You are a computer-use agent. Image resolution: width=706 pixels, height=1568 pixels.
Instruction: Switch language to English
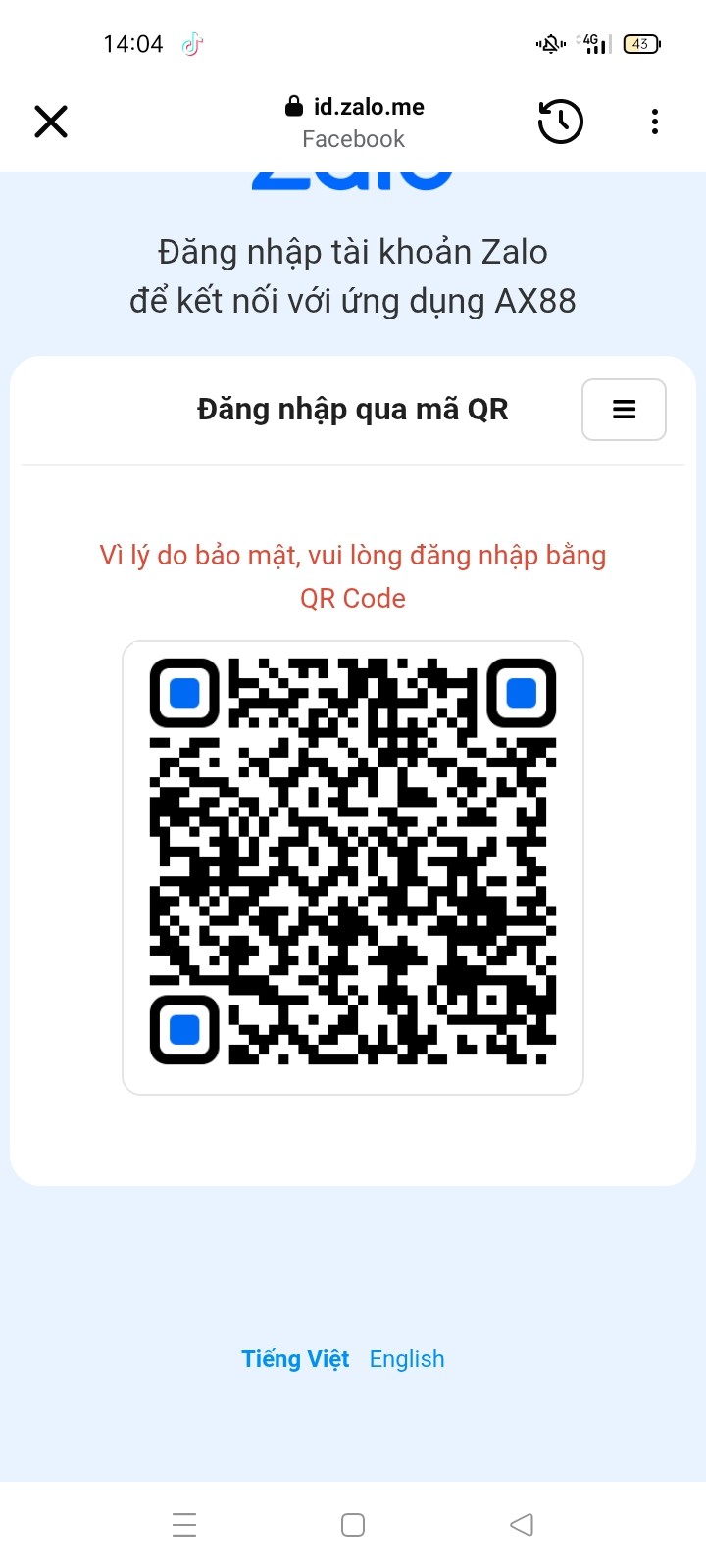407,1359
